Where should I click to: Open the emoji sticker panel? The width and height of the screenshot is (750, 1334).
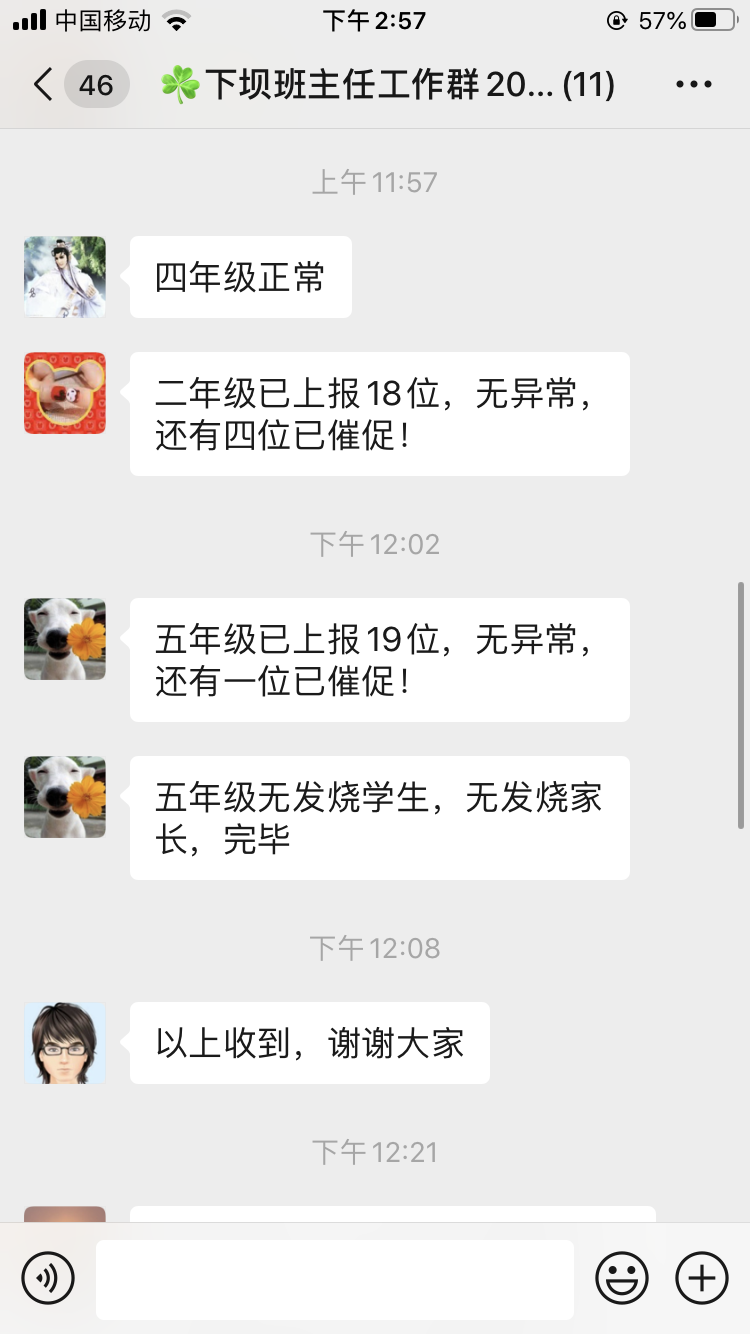click(622, 1278)
